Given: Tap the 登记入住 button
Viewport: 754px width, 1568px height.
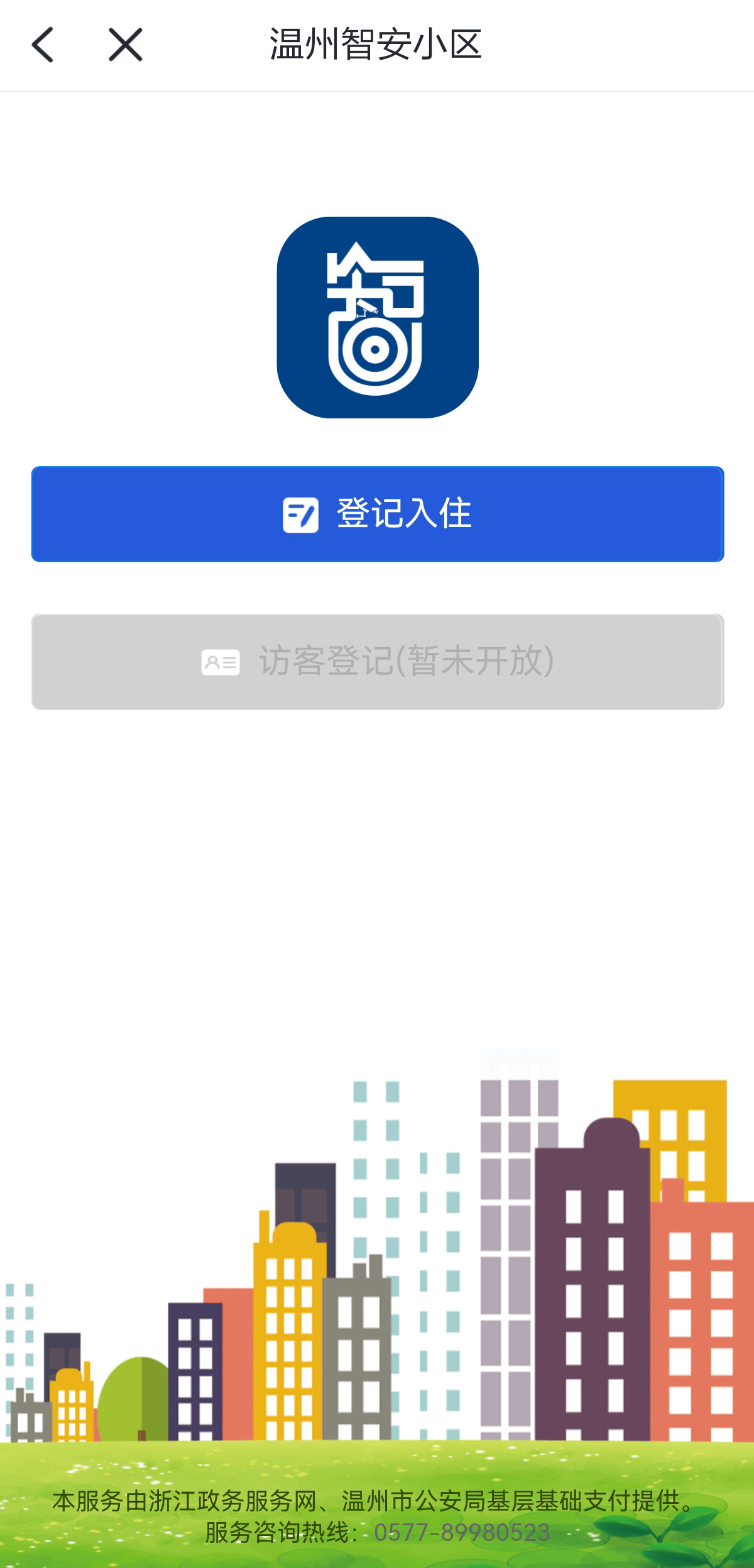Looking at the screenshot, I should pyautogui.click(x=377, y=514).
